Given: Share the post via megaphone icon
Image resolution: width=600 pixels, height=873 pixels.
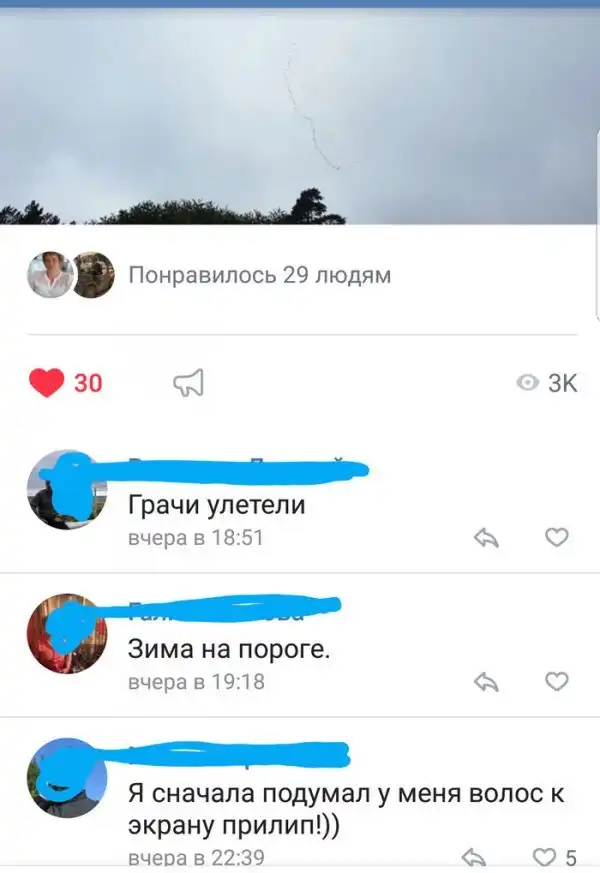Looking at the screenshot, I should tap(189, 383).
